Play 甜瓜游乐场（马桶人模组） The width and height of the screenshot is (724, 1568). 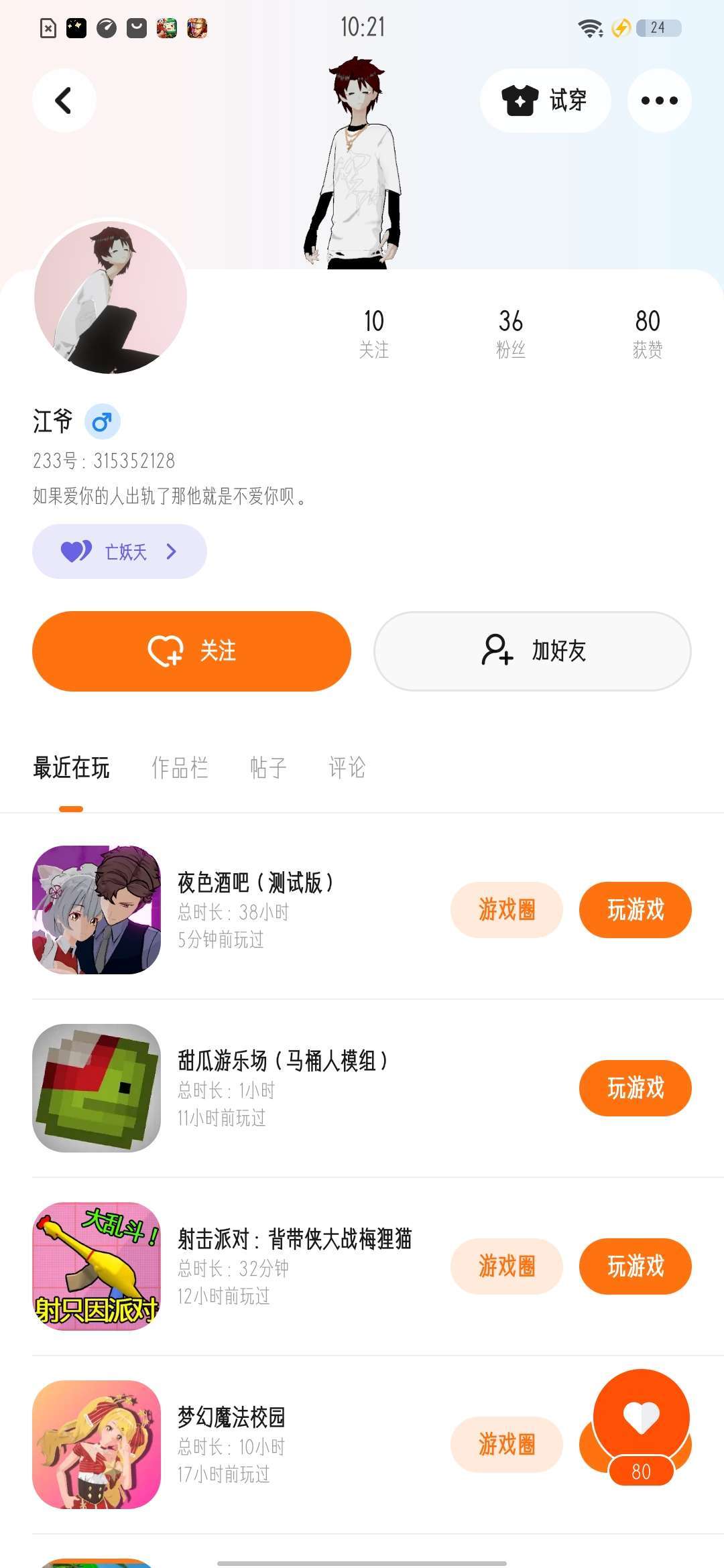pos(635,1088)
